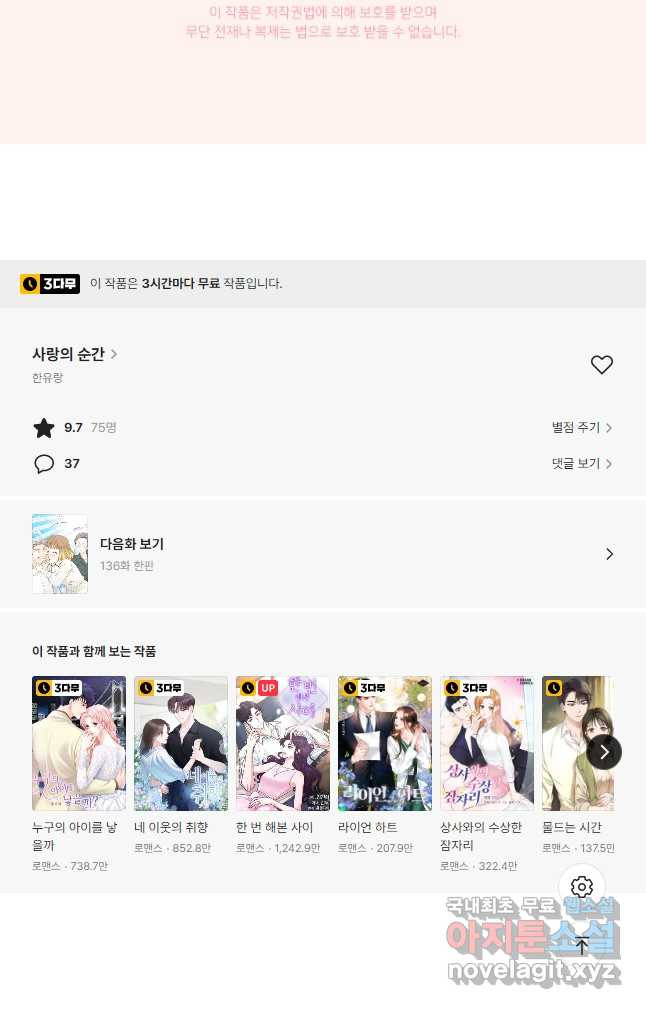Open 상사와의 수상한 잠자리 webtoon
Screen dimensions: 646x1009
[487, 743]
